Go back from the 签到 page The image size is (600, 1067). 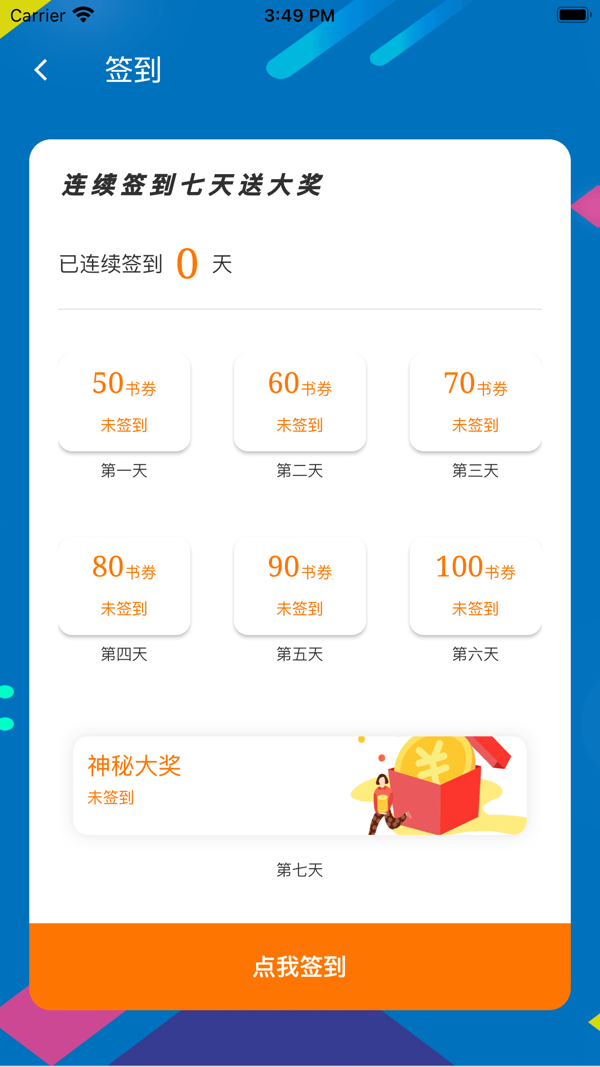41,70
